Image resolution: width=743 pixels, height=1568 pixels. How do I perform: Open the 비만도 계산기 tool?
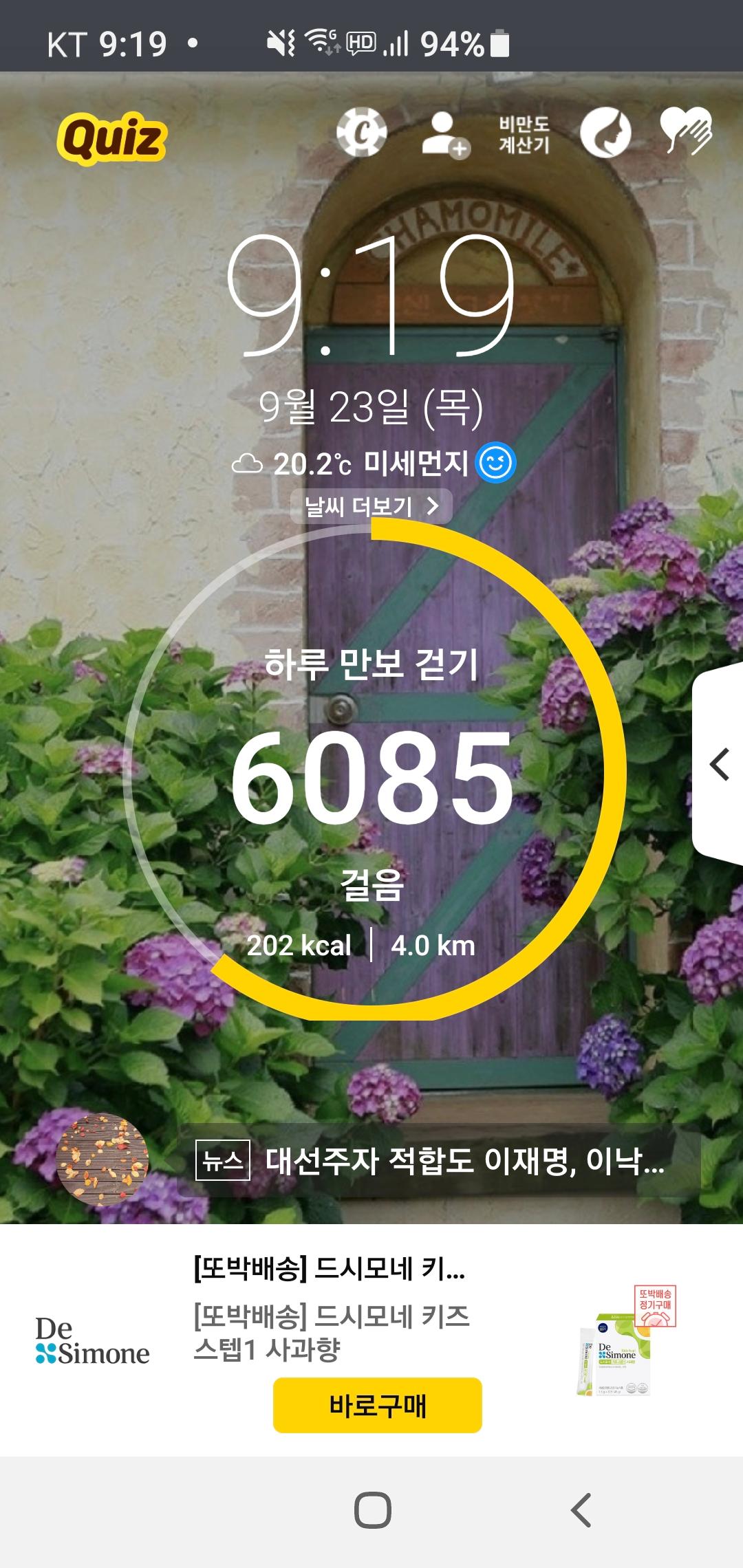click(x=524, y=134)
